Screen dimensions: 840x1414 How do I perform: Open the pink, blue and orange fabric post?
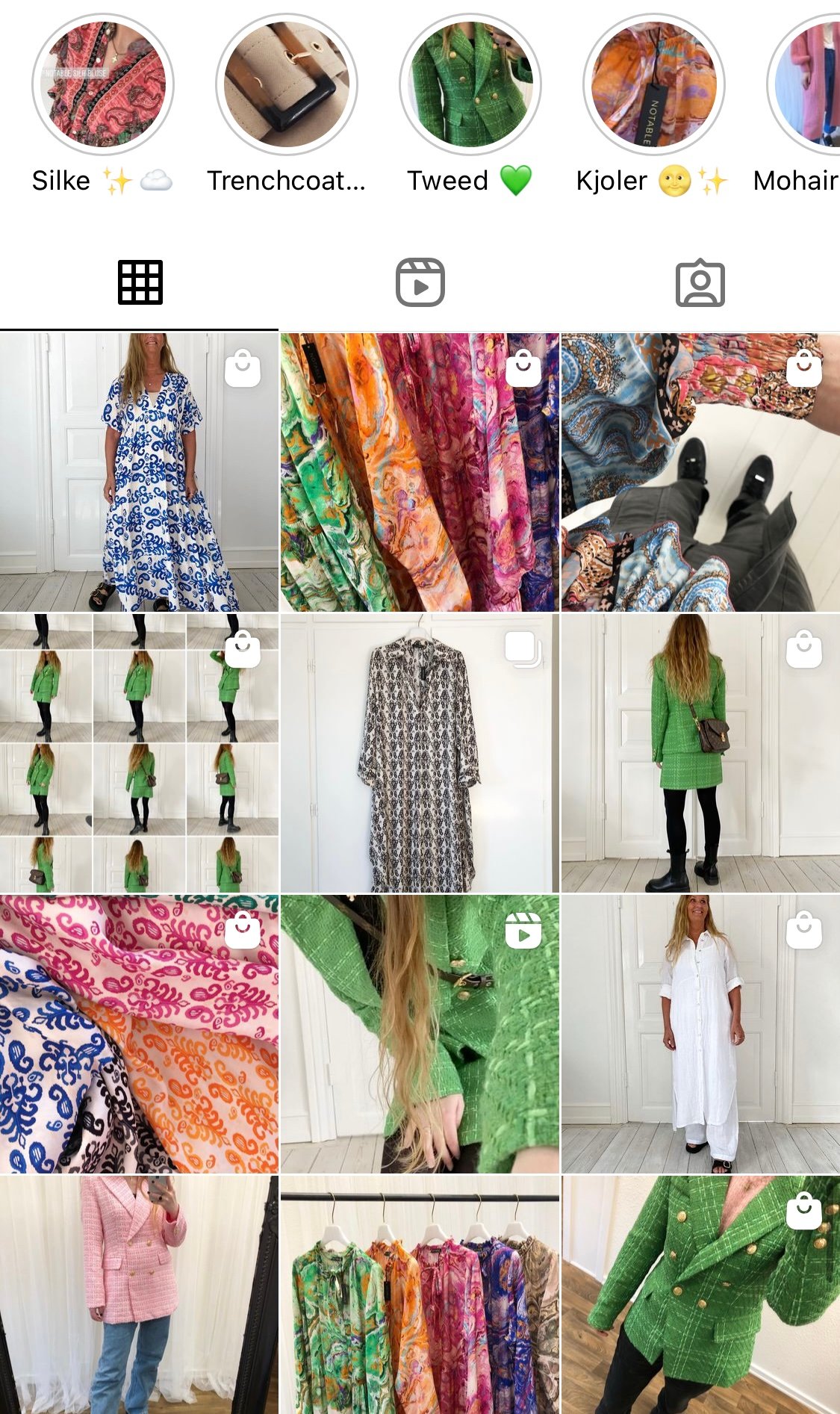(139, 1034)
